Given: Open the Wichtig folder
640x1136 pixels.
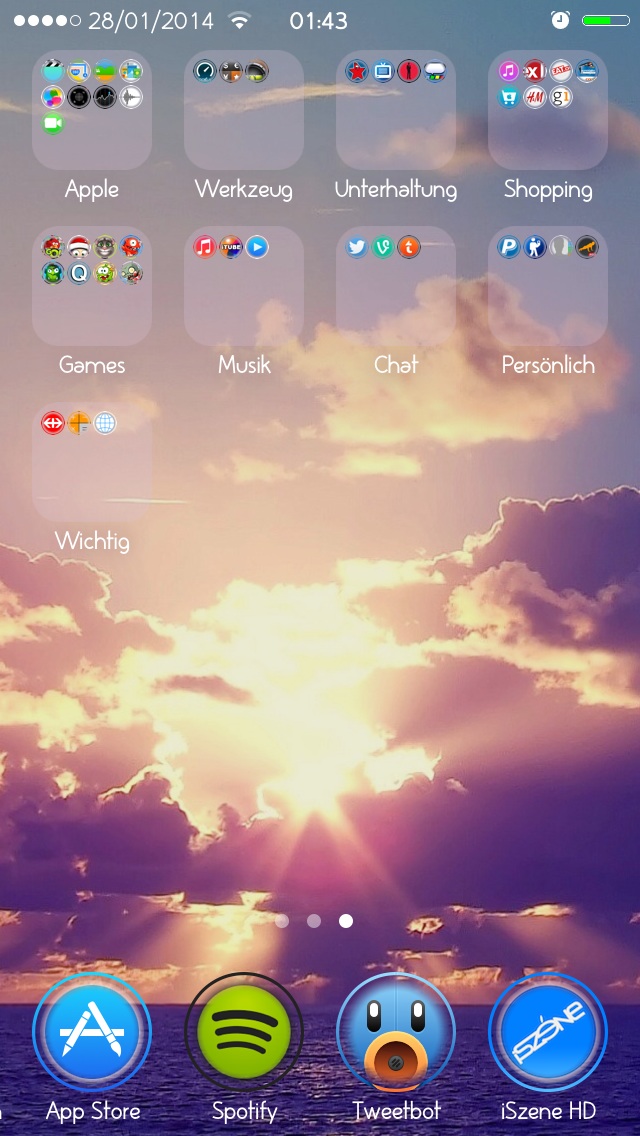Looking at the screenshot, I should click(92, 462).
